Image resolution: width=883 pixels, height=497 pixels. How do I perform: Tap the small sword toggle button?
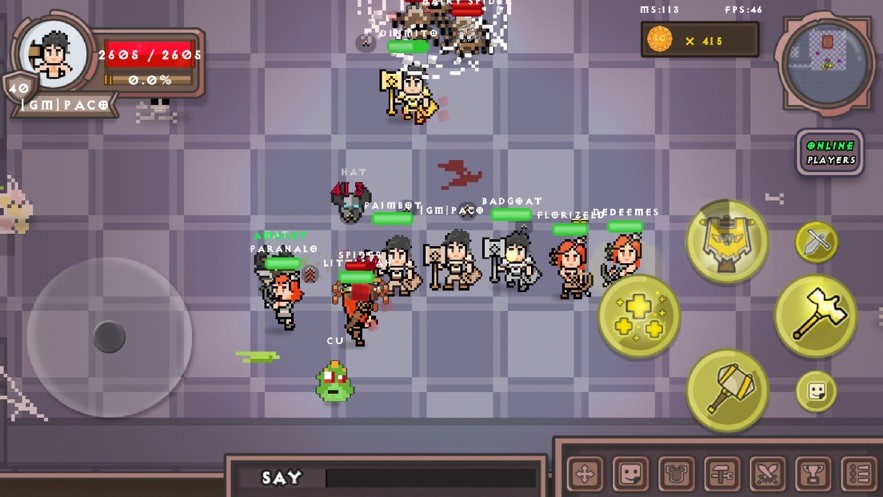[816, 242]
